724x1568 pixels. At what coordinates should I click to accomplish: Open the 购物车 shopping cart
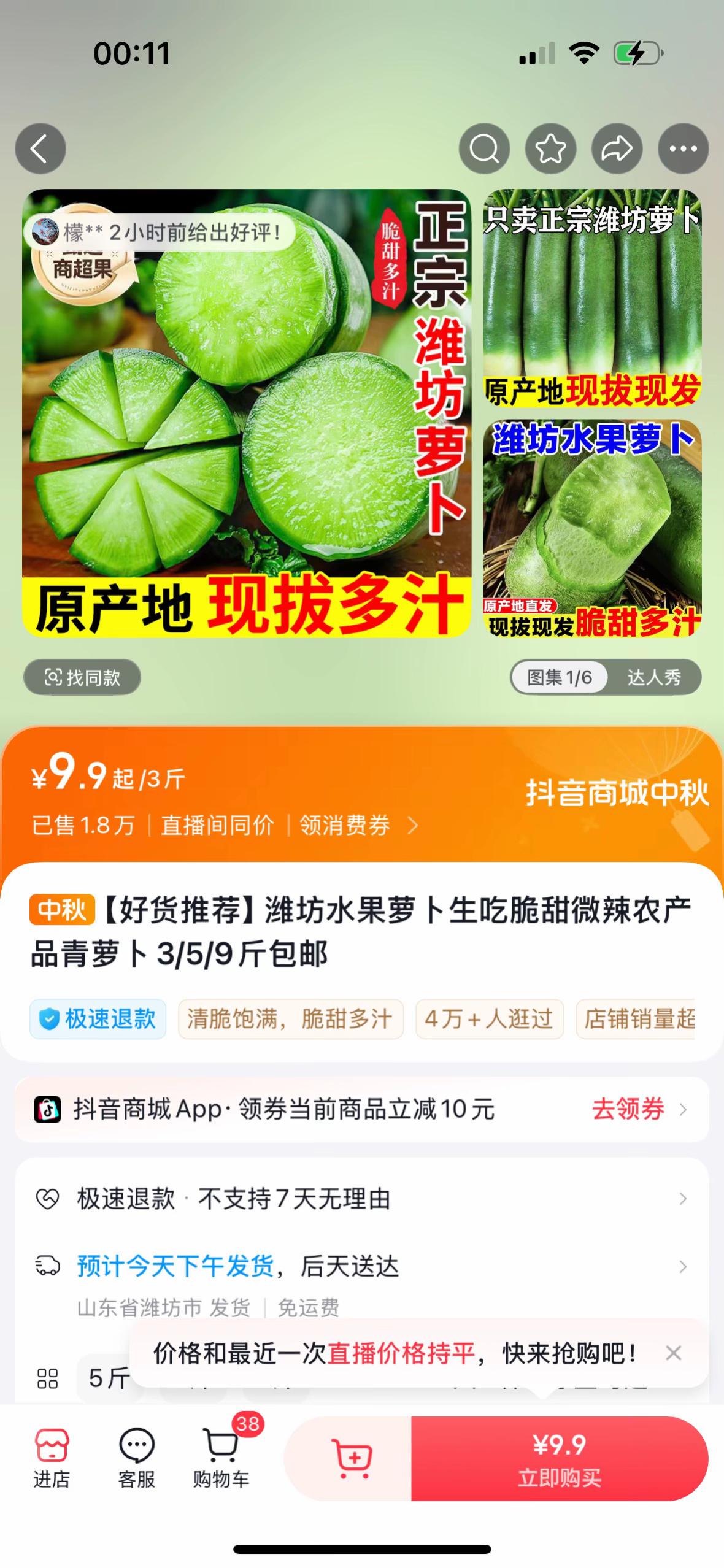[221, 1458]
